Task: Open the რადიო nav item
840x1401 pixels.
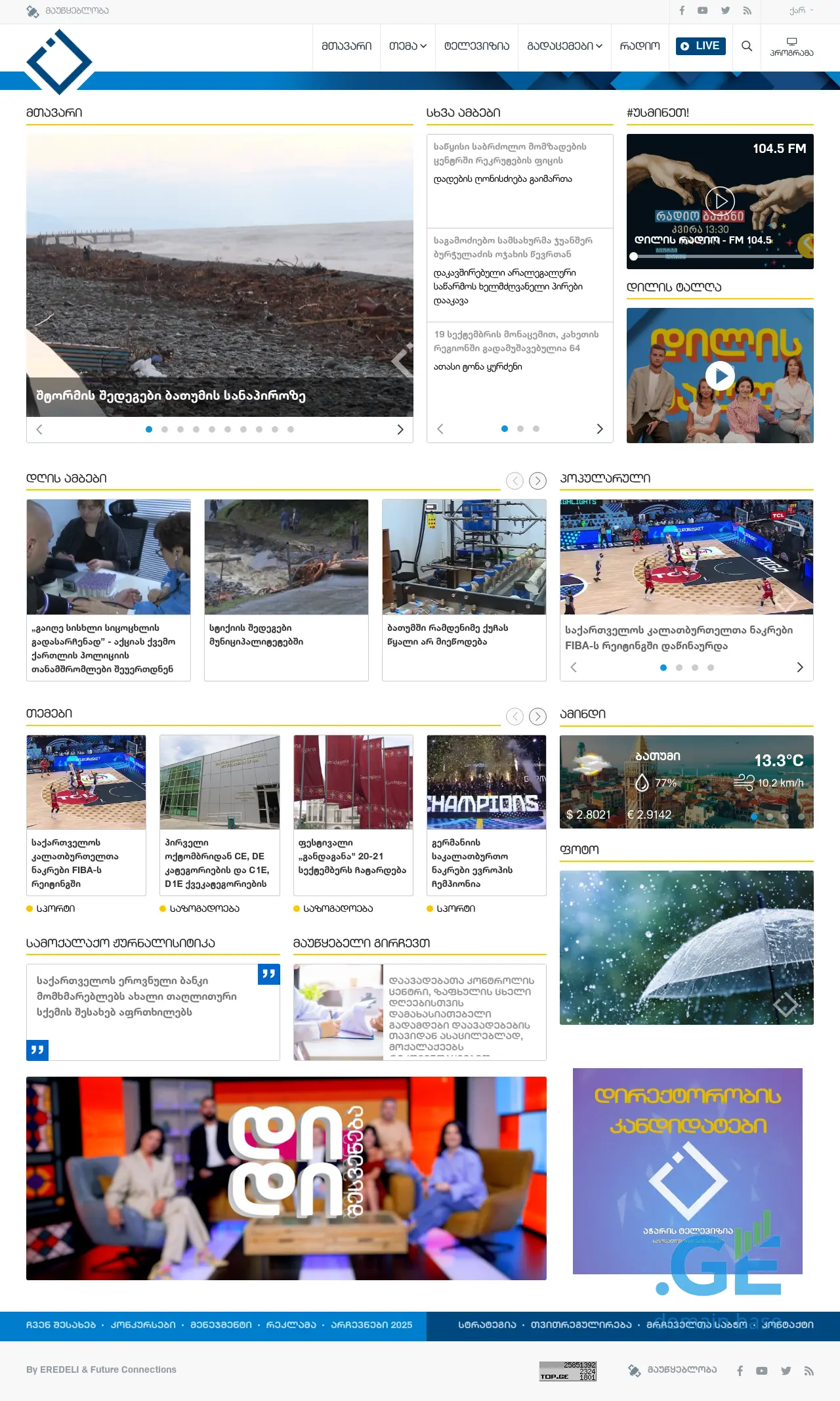Action: [640, 46]
